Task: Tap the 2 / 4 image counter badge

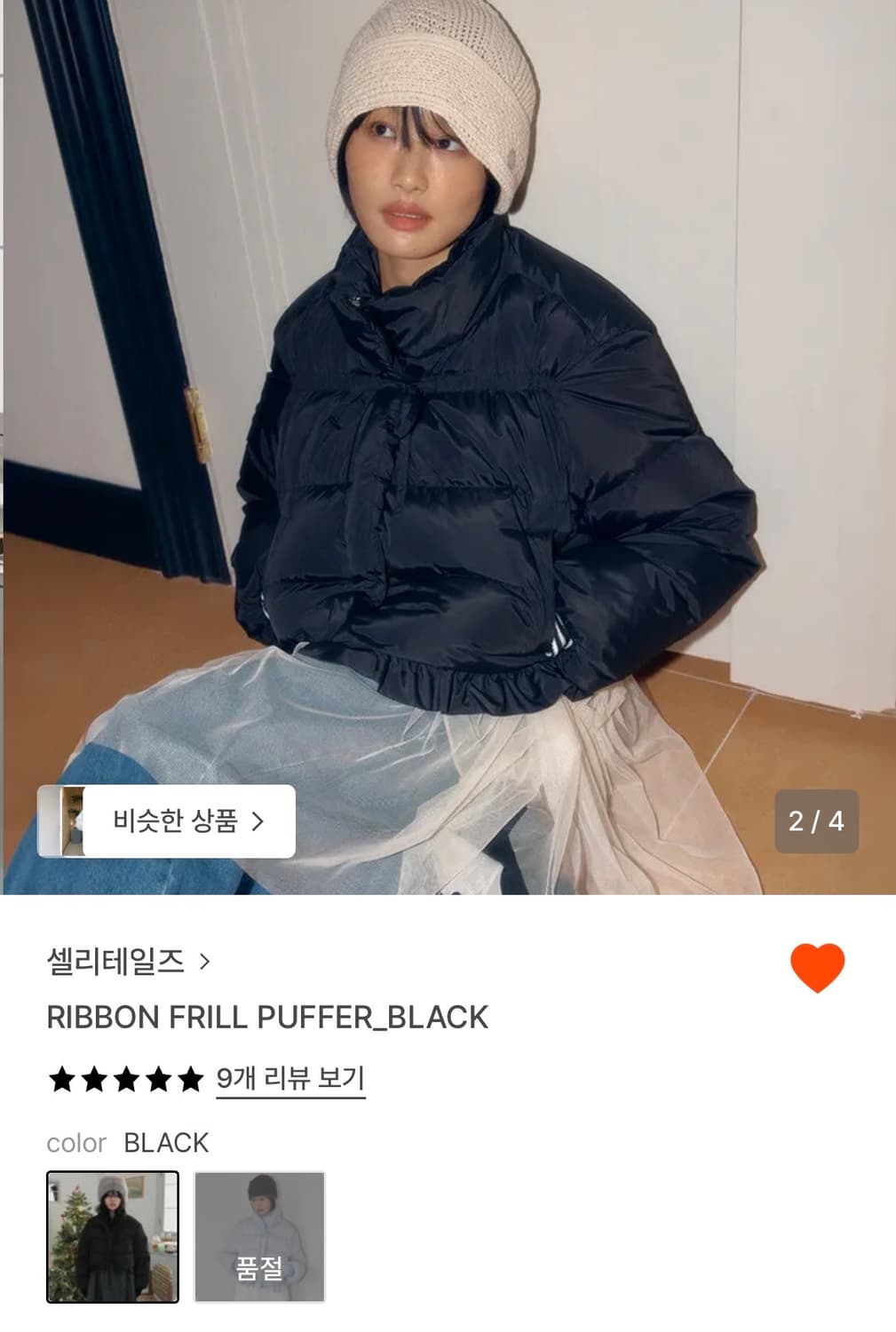Action: (816, 821)
